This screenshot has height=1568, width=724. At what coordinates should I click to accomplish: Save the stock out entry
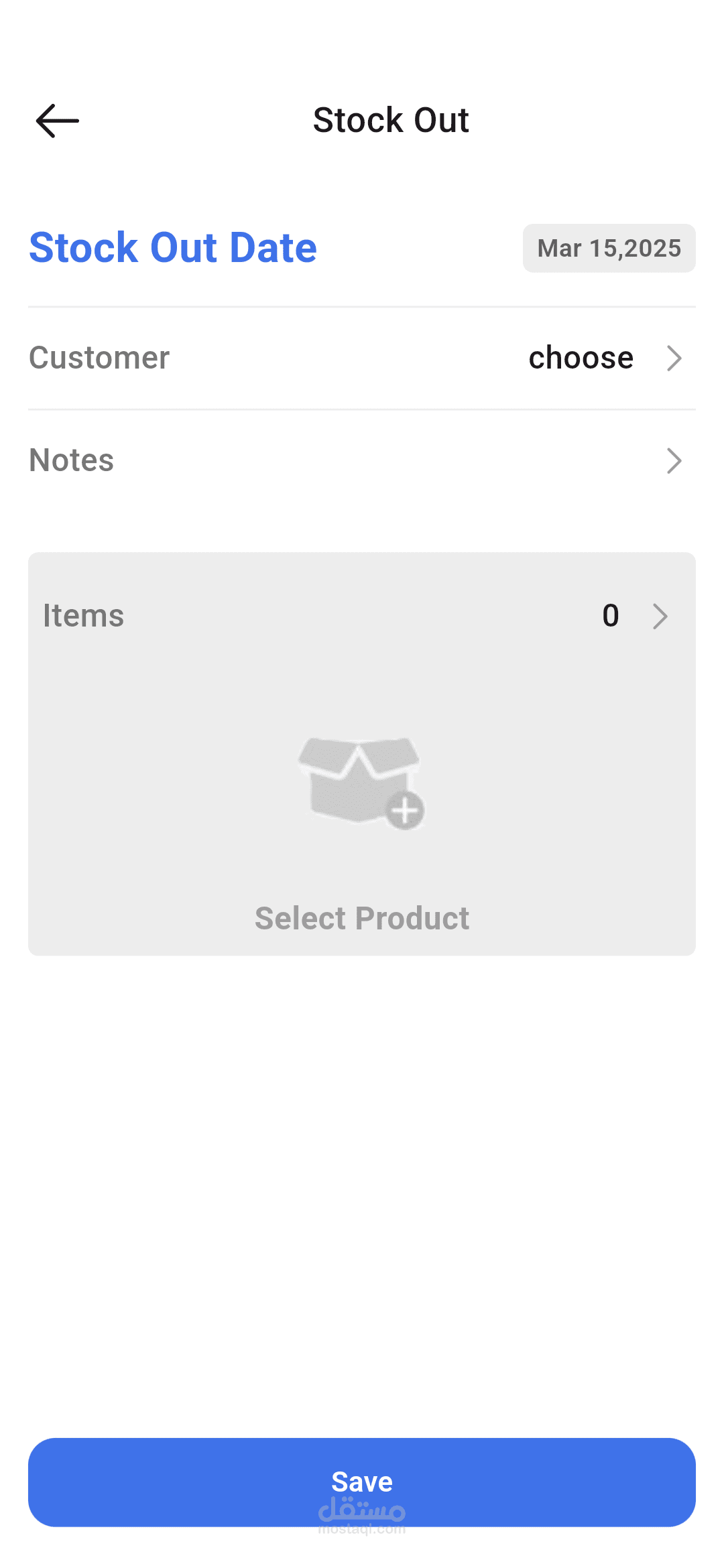(x=362, y=1482)
